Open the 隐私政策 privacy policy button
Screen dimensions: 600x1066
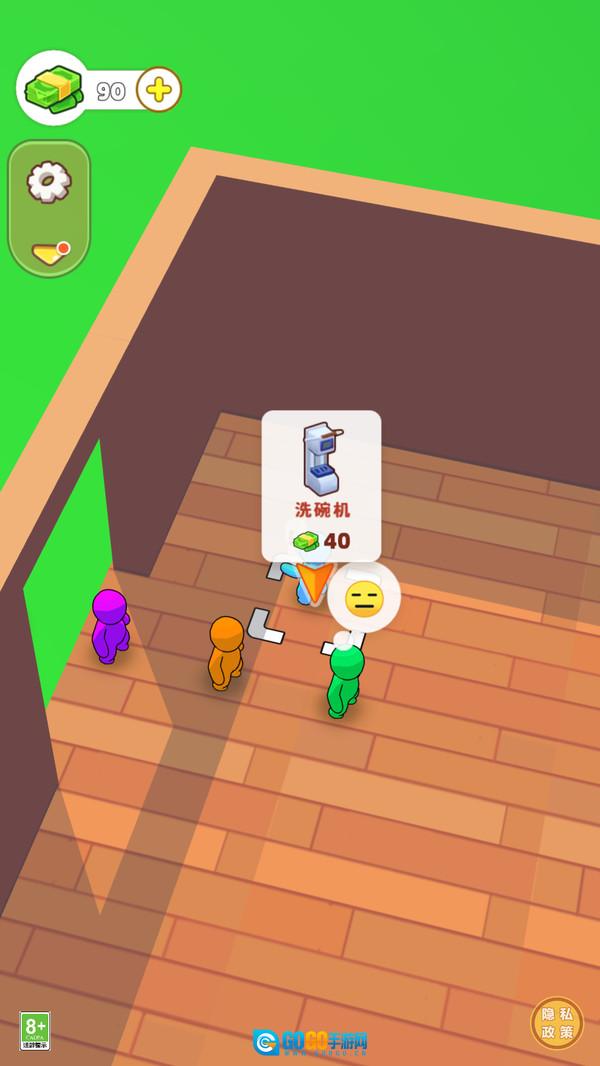[x=556, y=1022]
